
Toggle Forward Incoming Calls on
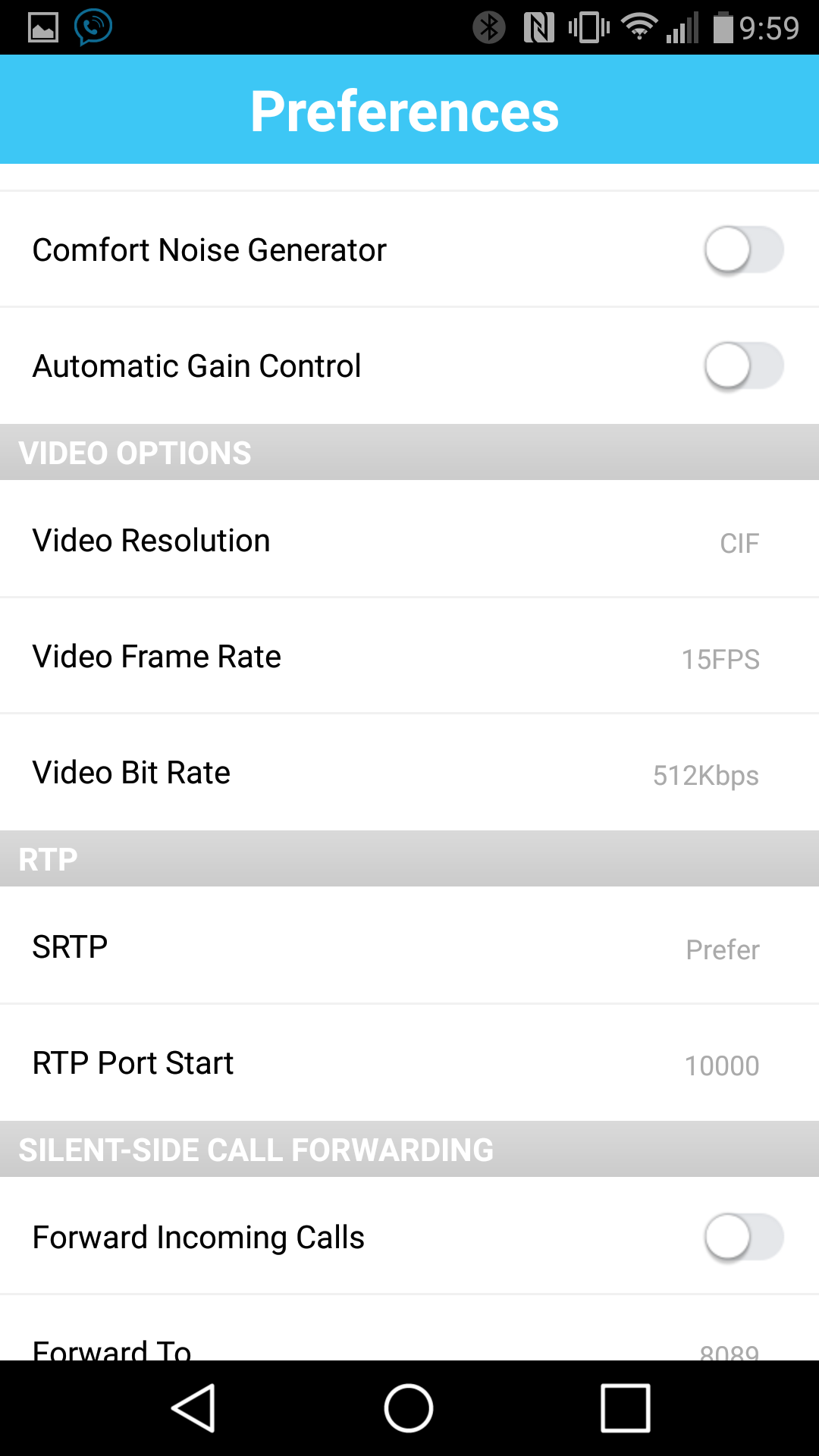tap(743, 1237)
